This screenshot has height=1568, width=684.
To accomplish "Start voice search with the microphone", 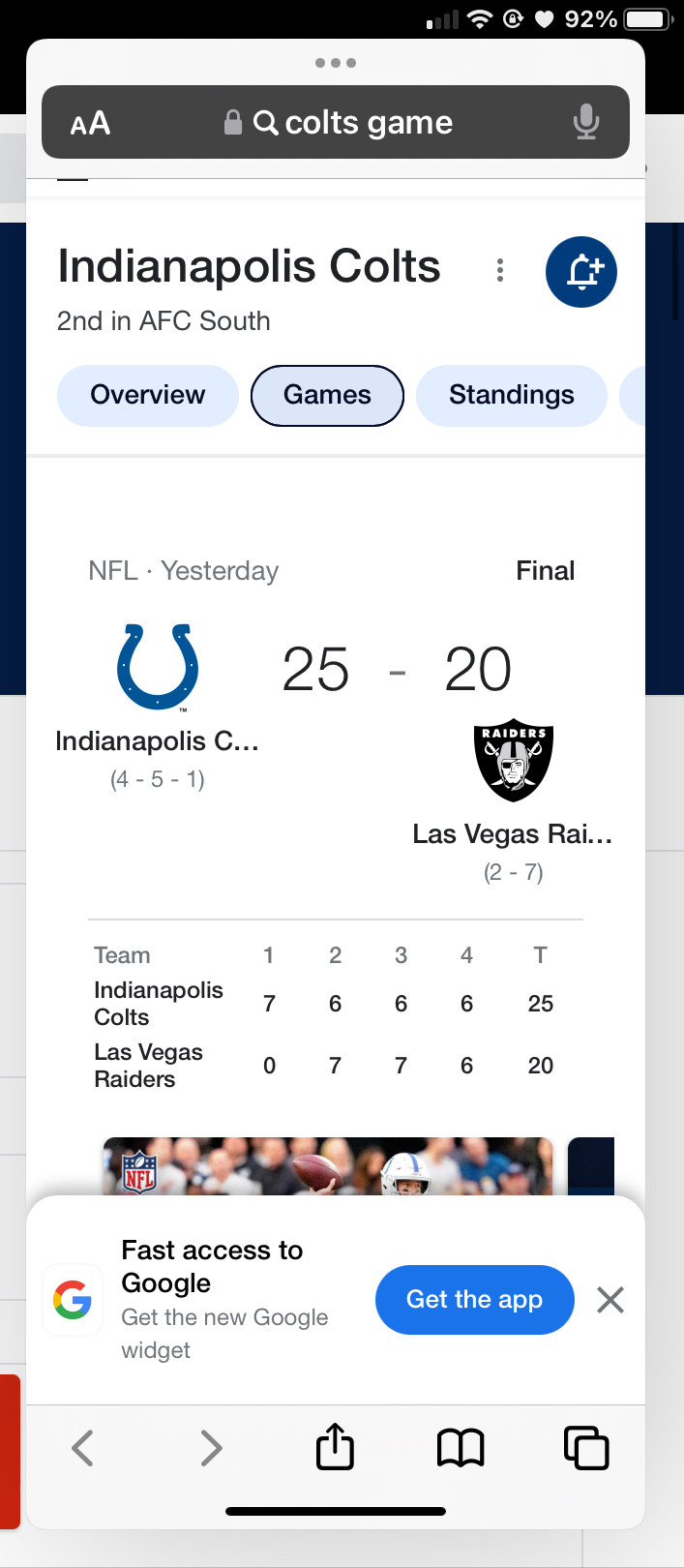I will point(585,123).
